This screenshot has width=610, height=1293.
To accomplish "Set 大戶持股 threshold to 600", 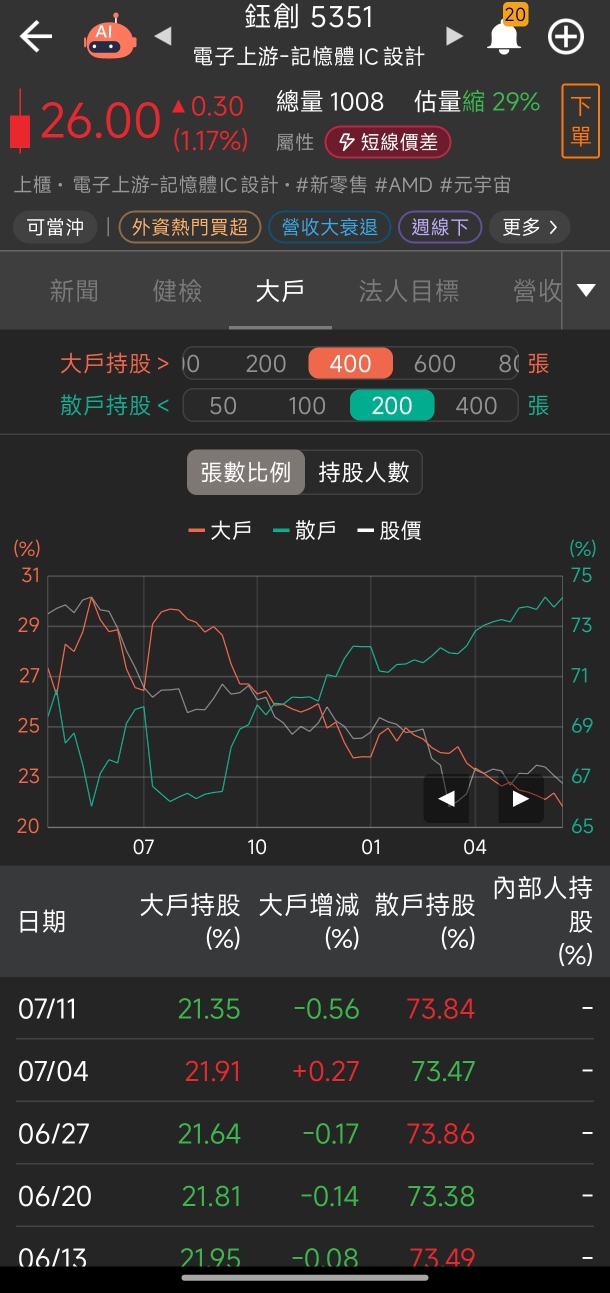I will pyautogui.click(x=434, y=364).
